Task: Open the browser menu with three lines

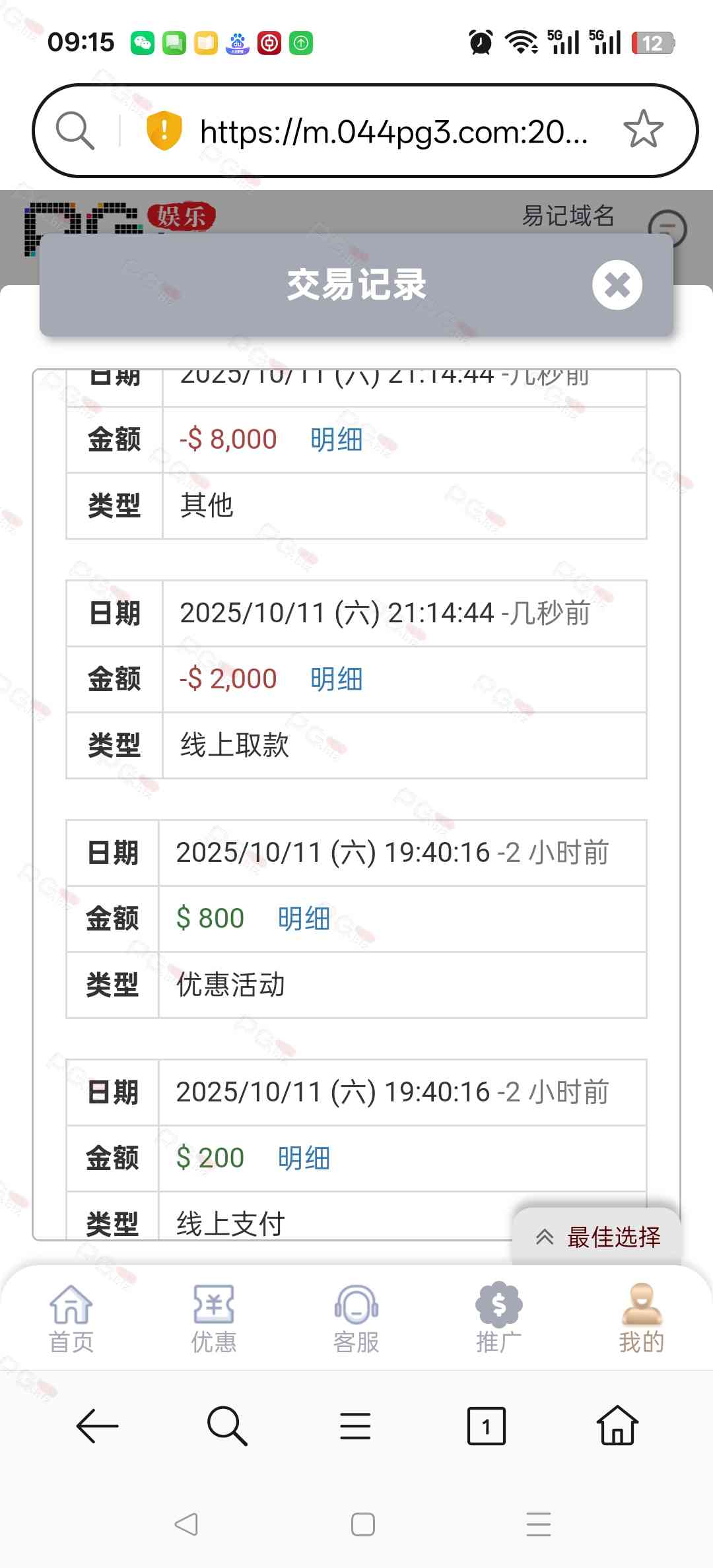Action: point(355,1426)
